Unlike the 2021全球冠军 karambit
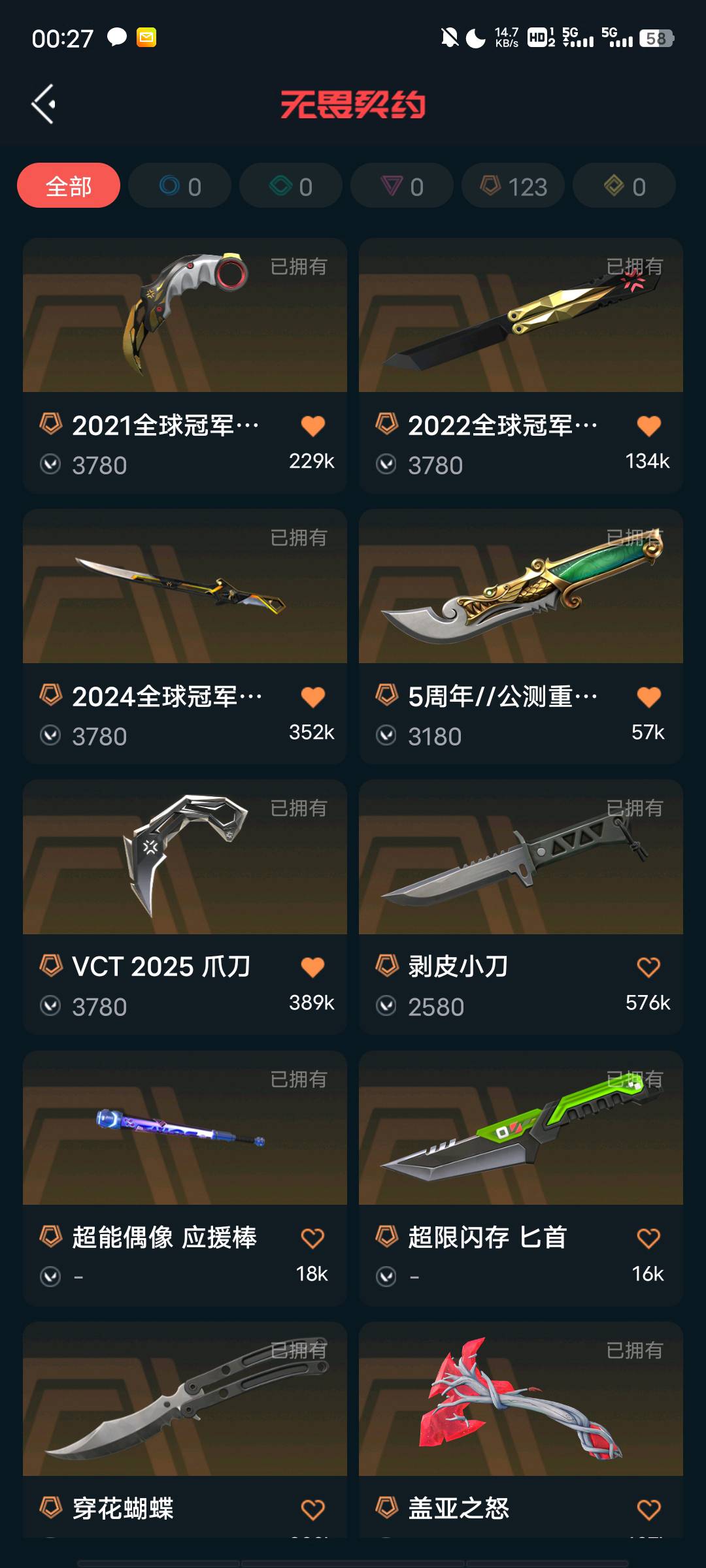 click(x=312, y=426)
